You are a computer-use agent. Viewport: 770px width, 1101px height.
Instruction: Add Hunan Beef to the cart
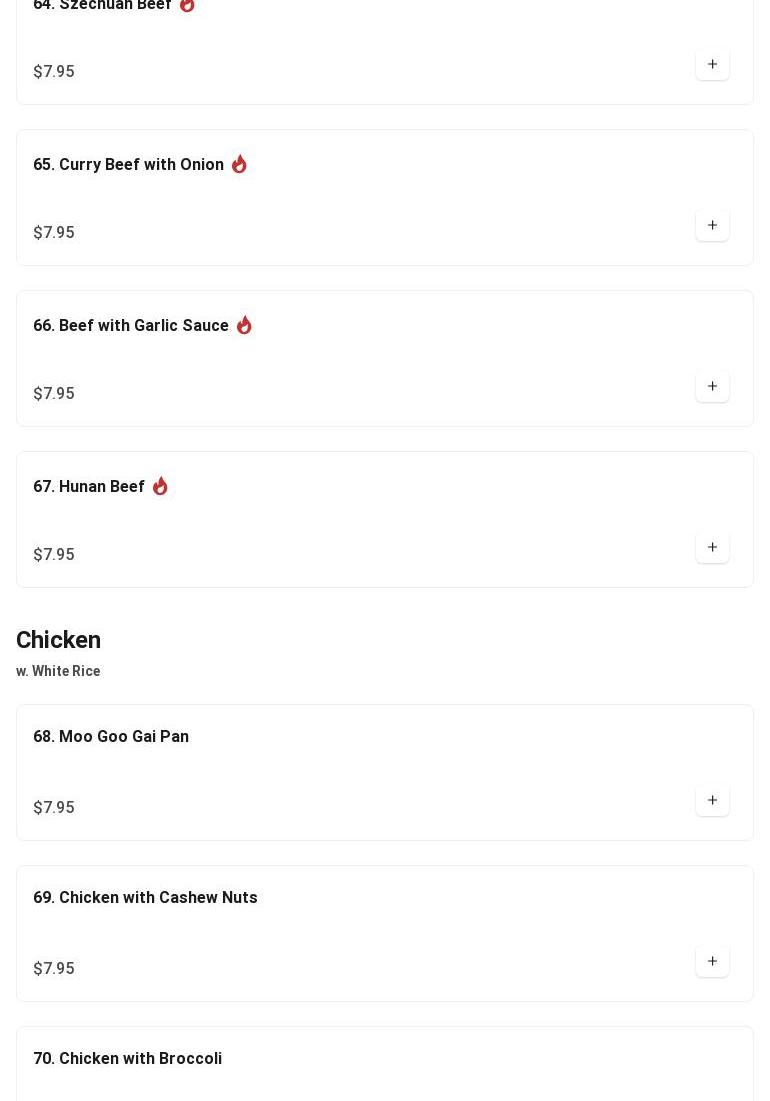coord(712,547)
